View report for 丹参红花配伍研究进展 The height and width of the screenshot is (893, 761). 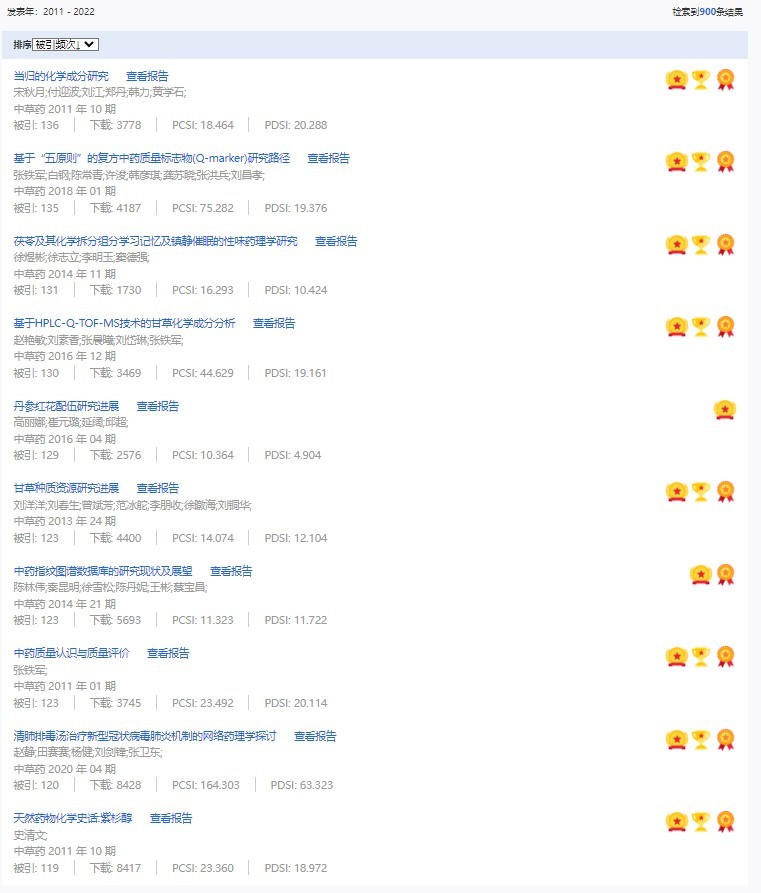pos(158,406)
